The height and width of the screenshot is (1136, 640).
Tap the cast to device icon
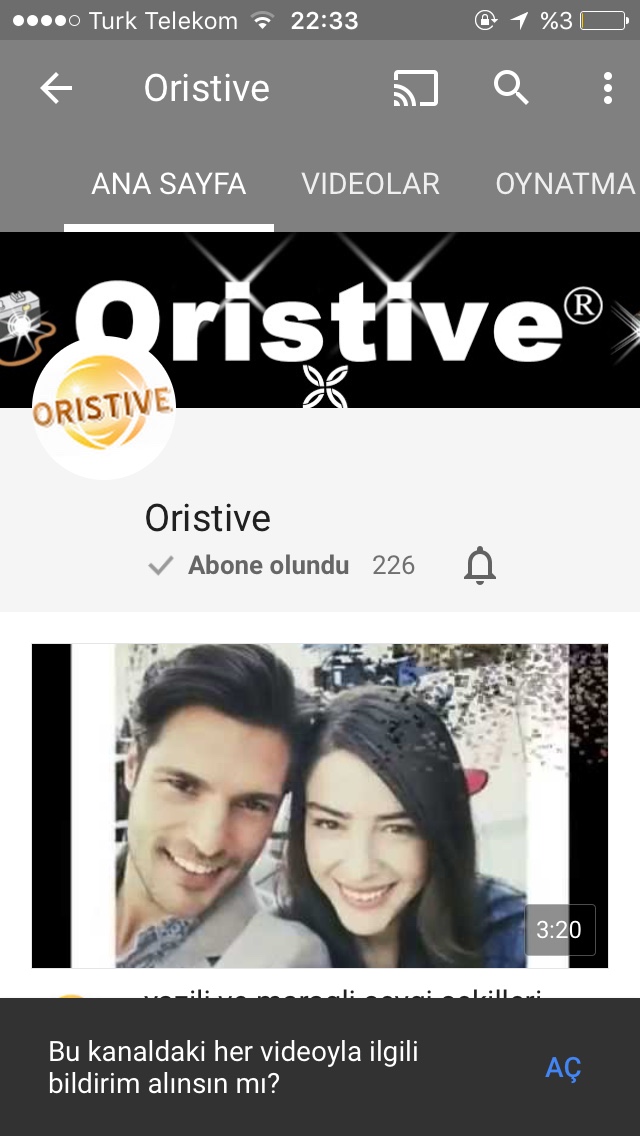coord(415,89)
